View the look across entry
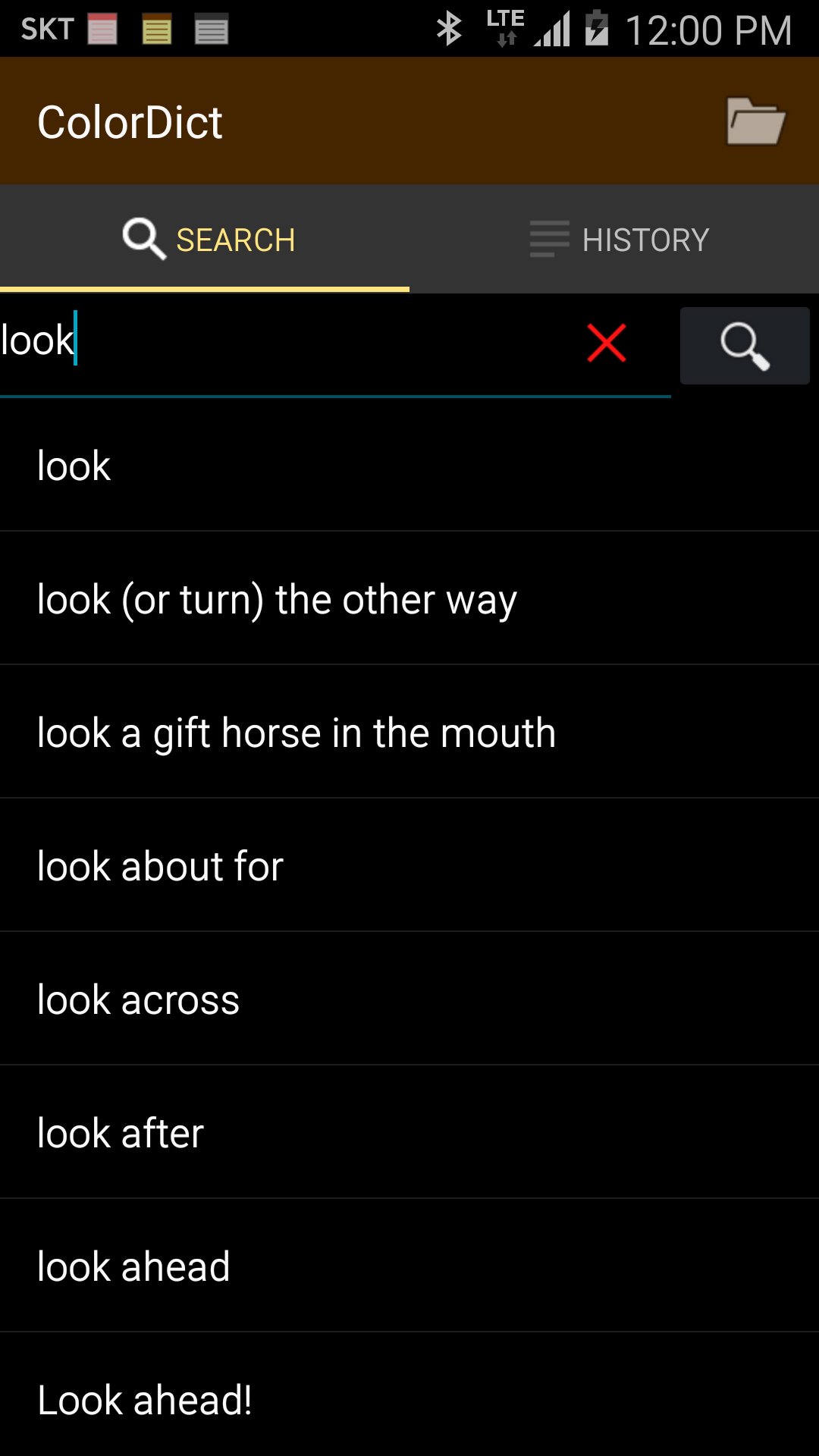 409,999
